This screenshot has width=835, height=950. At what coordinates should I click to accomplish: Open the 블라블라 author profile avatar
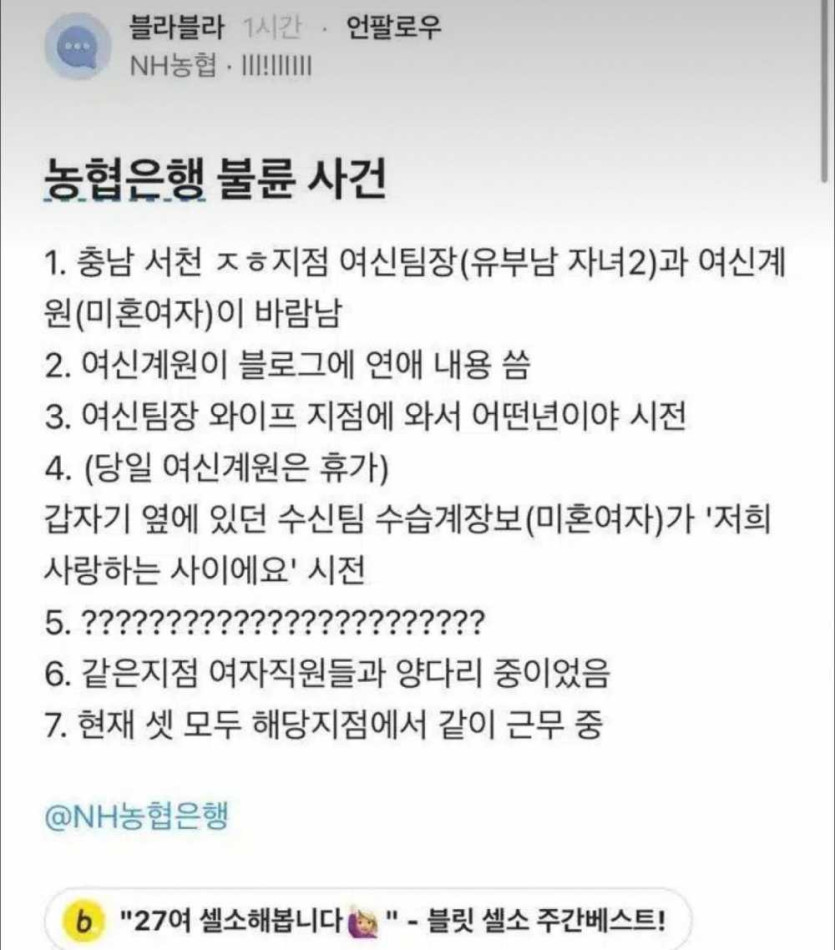76,47
